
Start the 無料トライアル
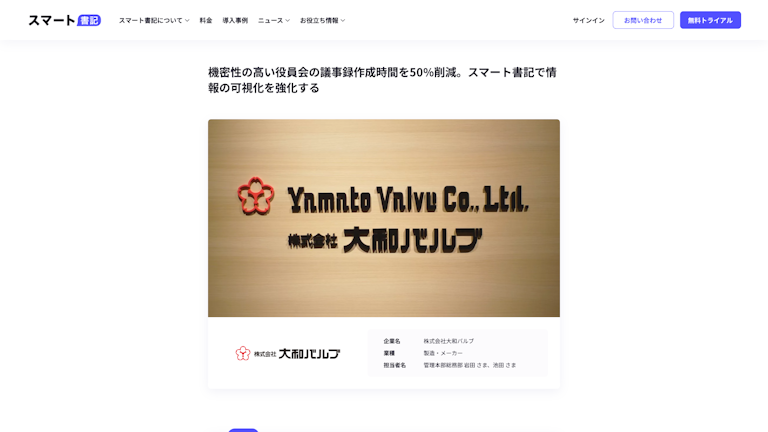click(710, 20)
